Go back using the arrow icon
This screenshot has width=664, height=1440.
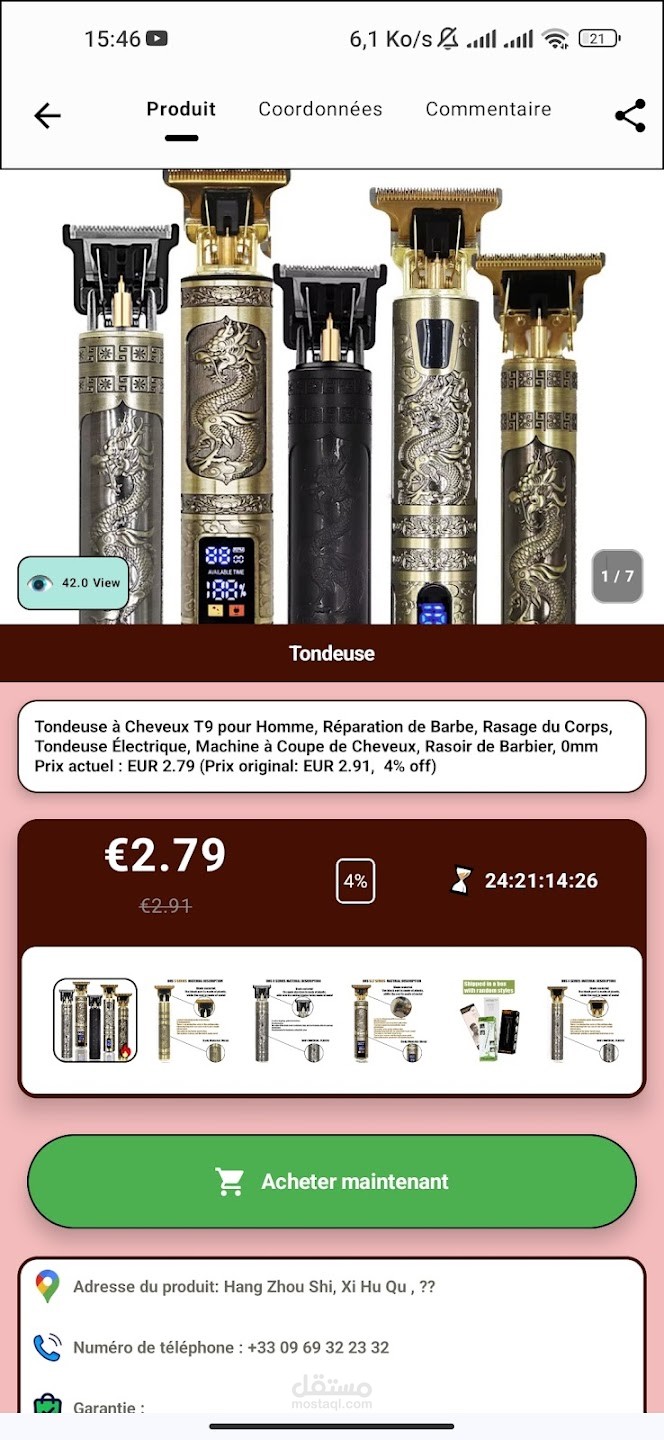point(47,116)
